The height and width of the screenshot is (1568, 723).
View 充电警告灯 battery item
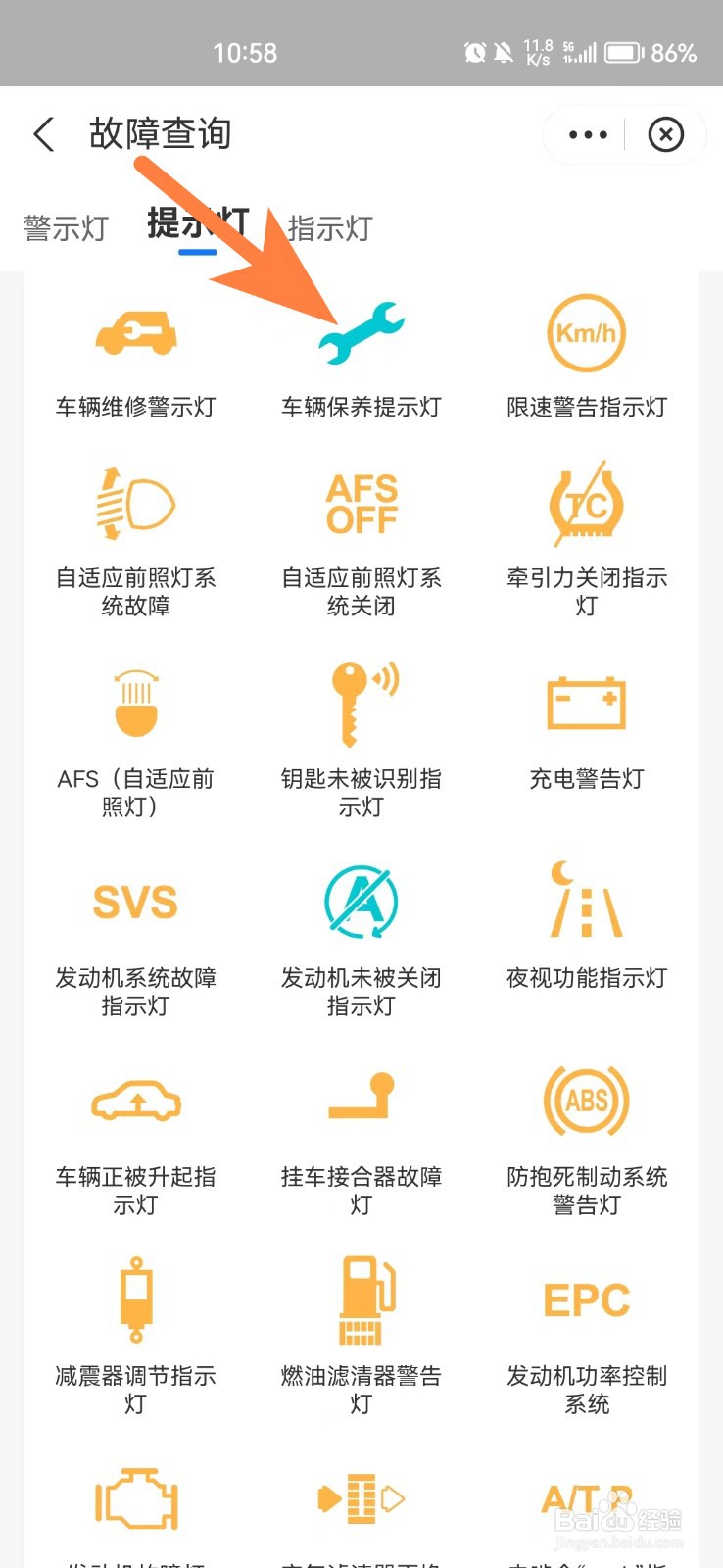[587, 730]
